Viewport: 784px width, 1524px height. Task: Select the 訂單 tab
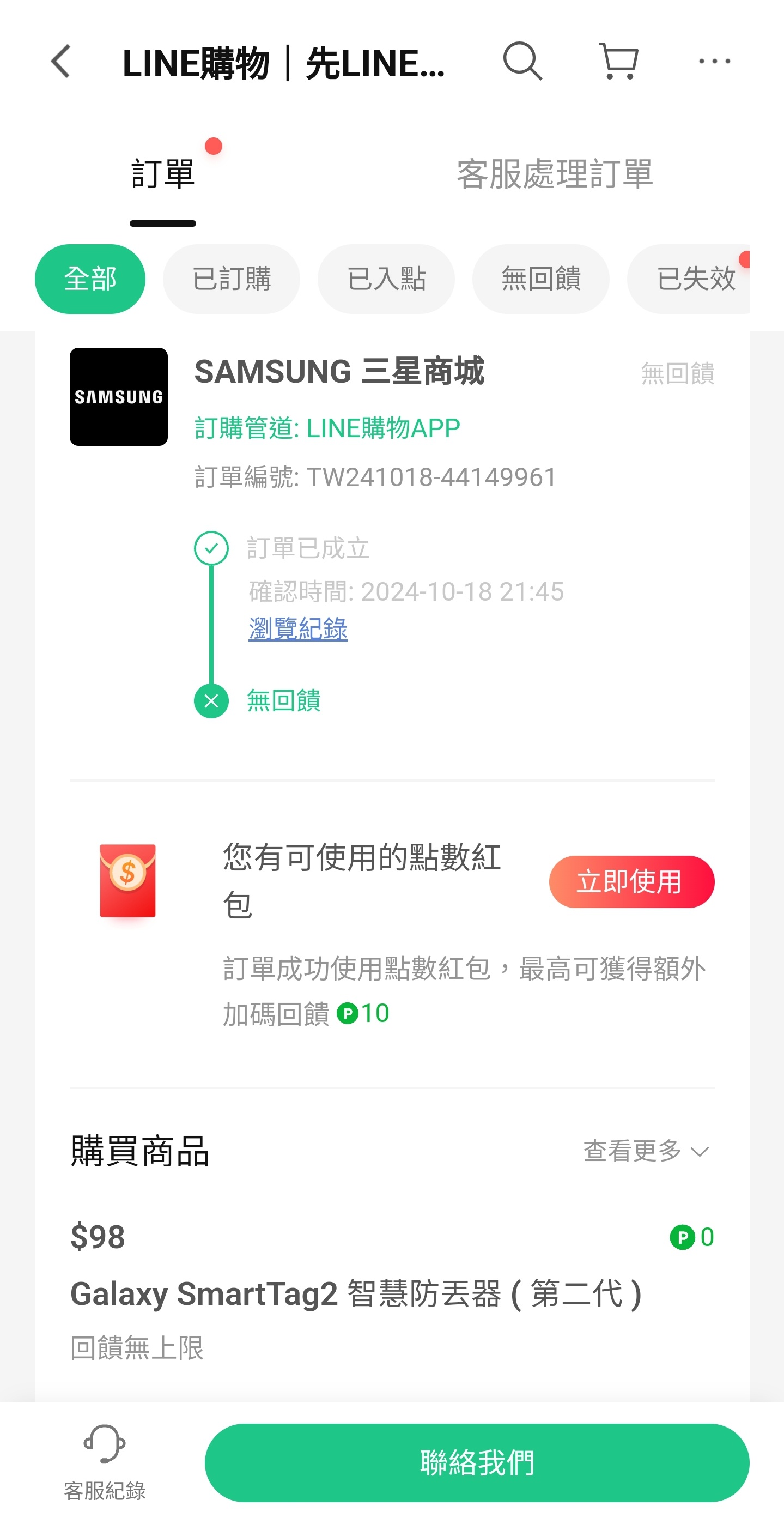162,174
